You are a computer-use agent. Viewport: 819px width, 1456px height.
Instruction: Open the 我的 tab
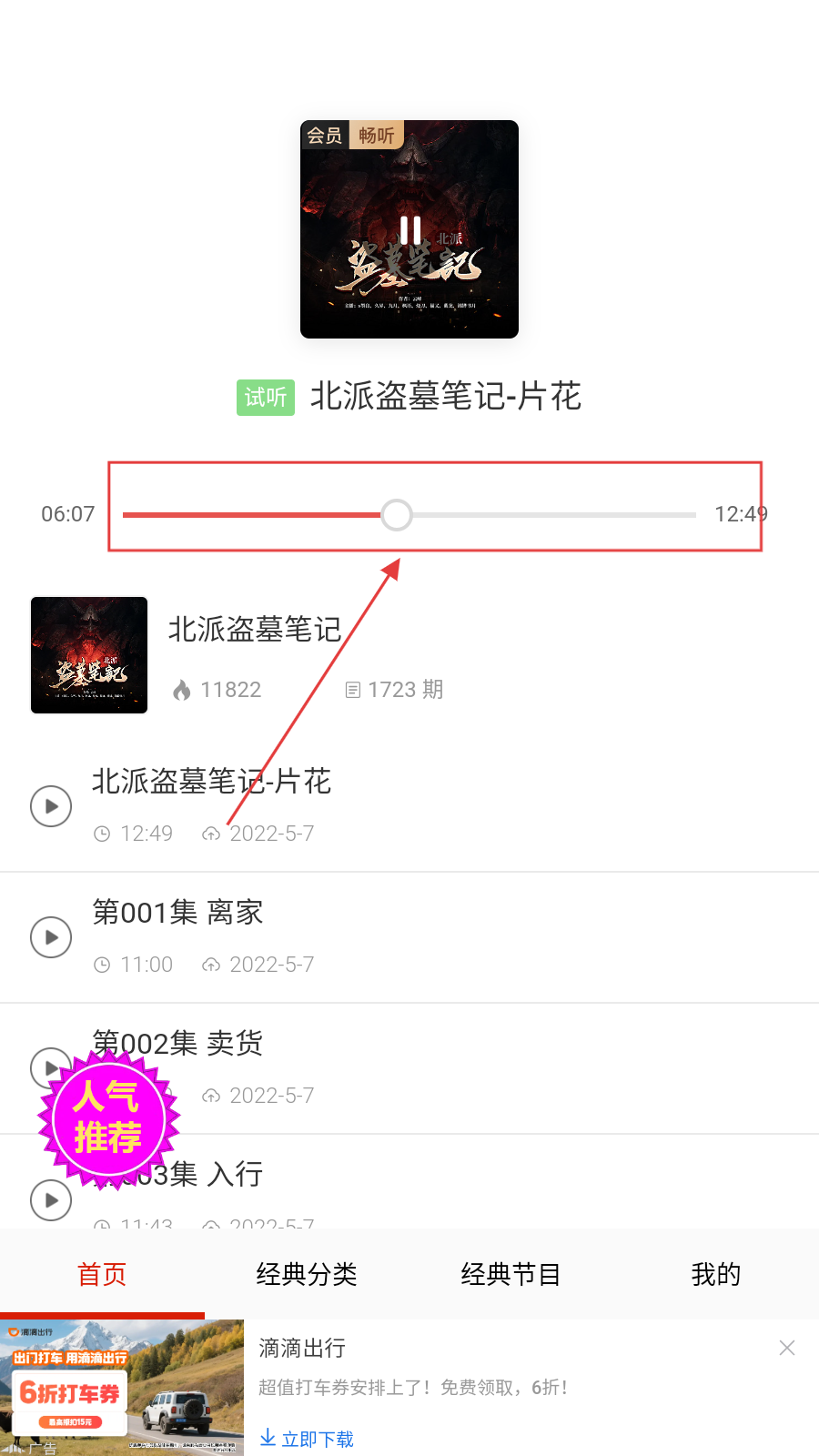pyautogui.click(x=715, y=1274)
